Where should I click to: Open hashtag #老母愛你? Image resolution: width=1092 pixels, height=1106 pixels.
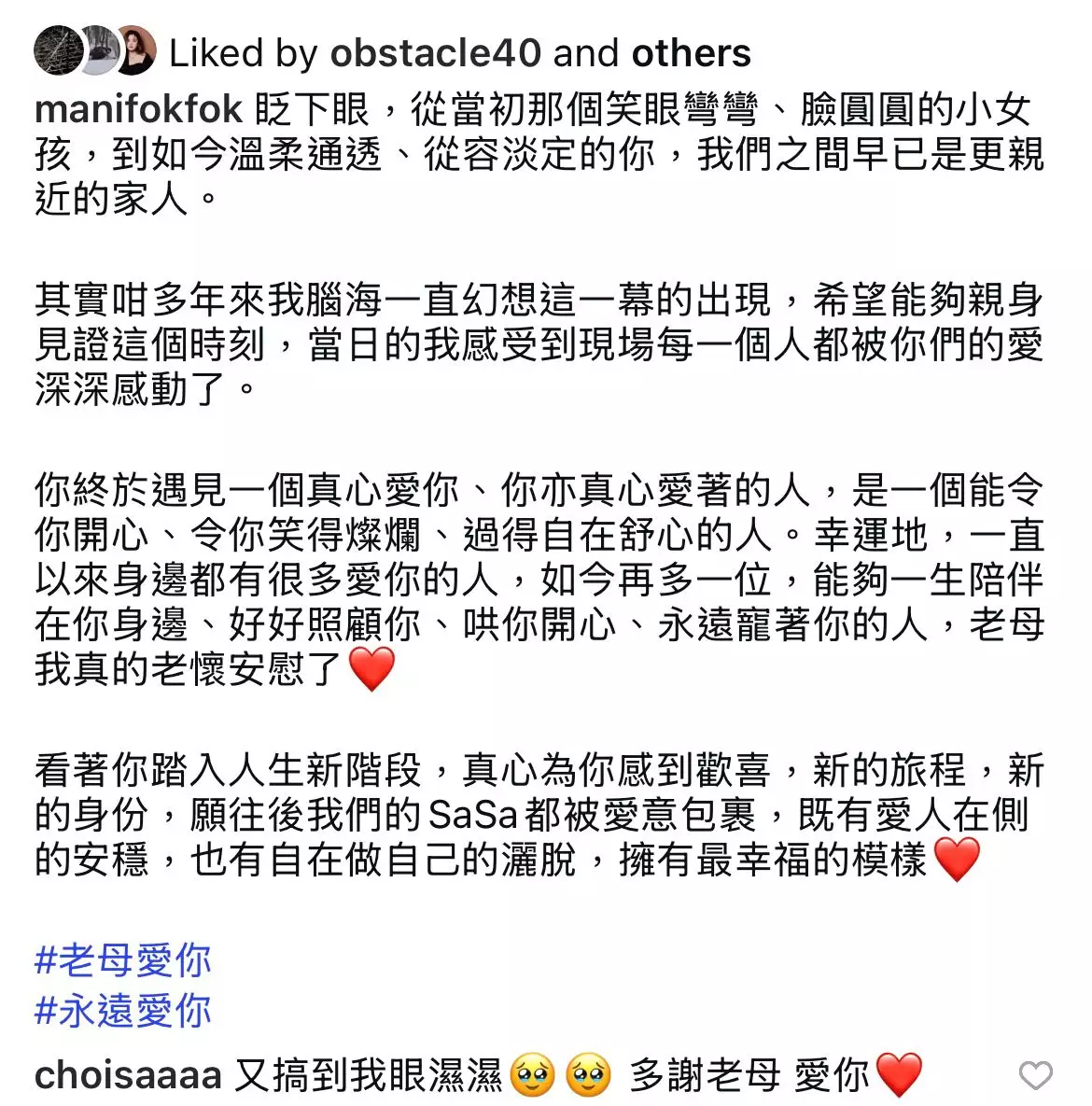[123, 960]
